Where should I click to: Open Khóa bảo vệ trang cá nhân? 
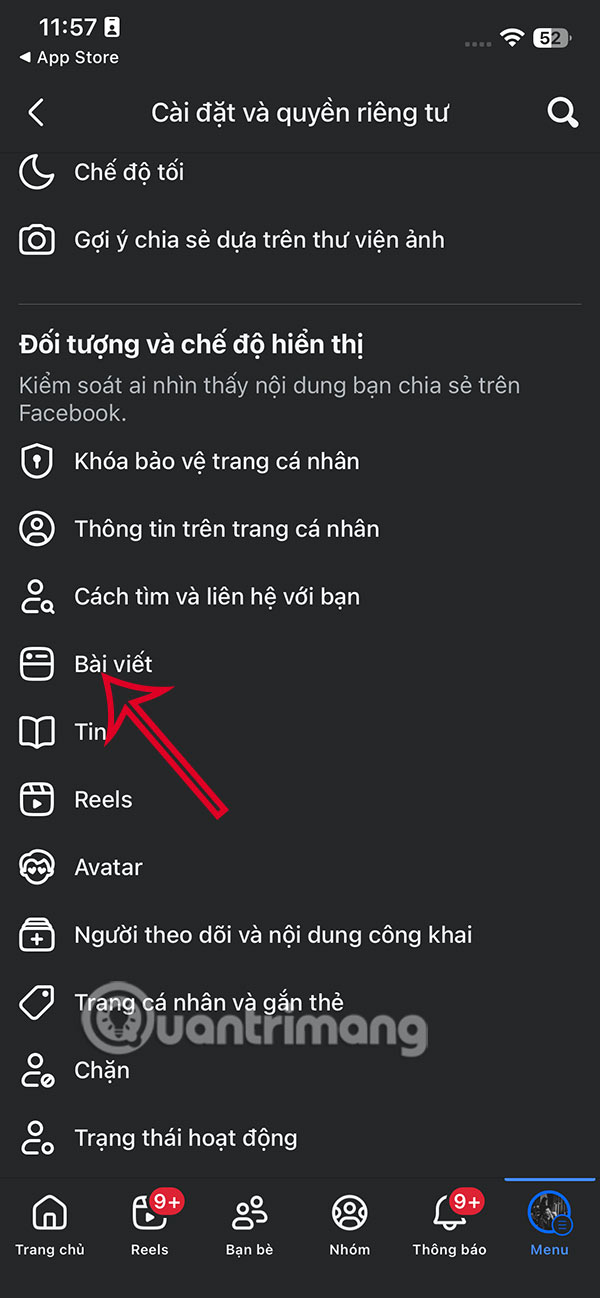point(216,461)
